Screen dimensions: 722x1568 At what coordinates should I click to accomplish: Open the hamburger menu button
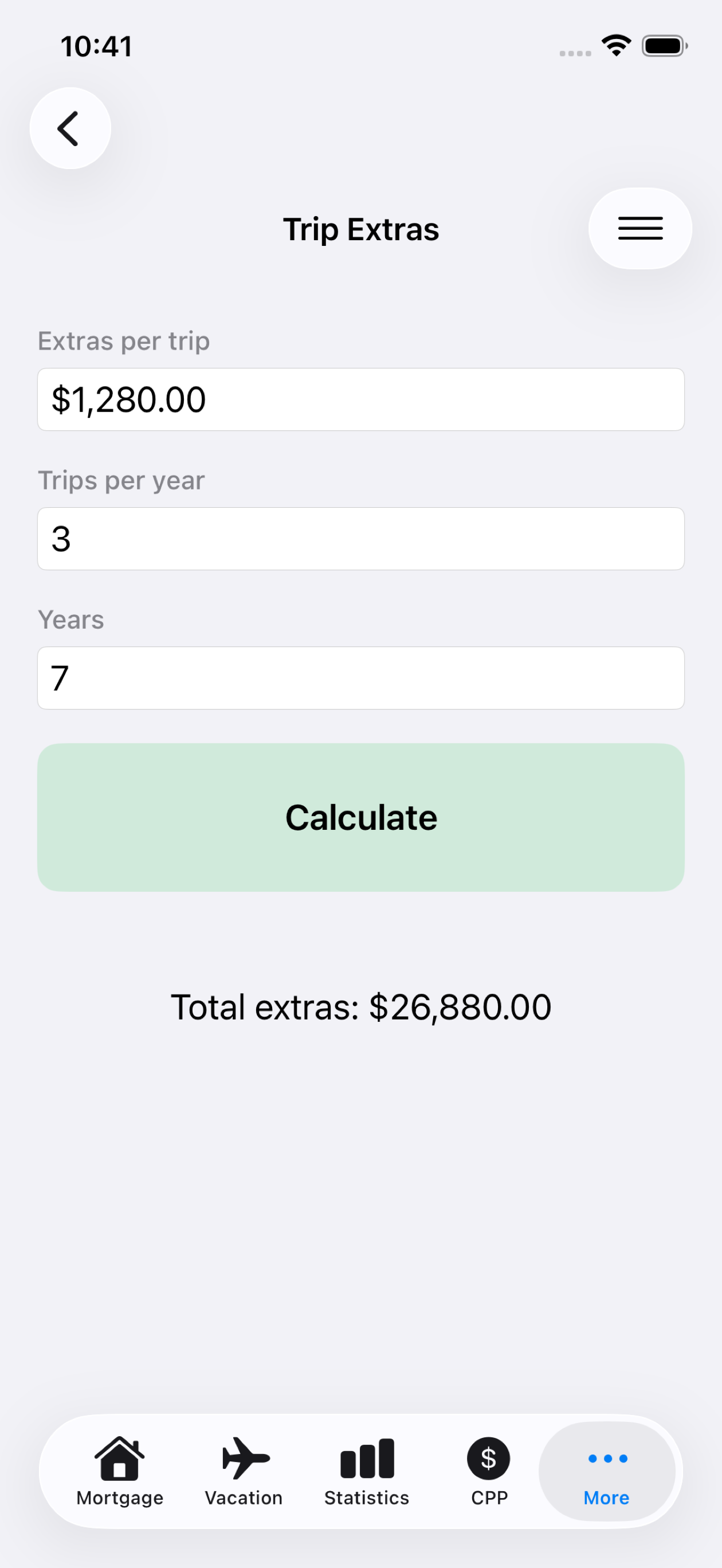click(640, 228)
